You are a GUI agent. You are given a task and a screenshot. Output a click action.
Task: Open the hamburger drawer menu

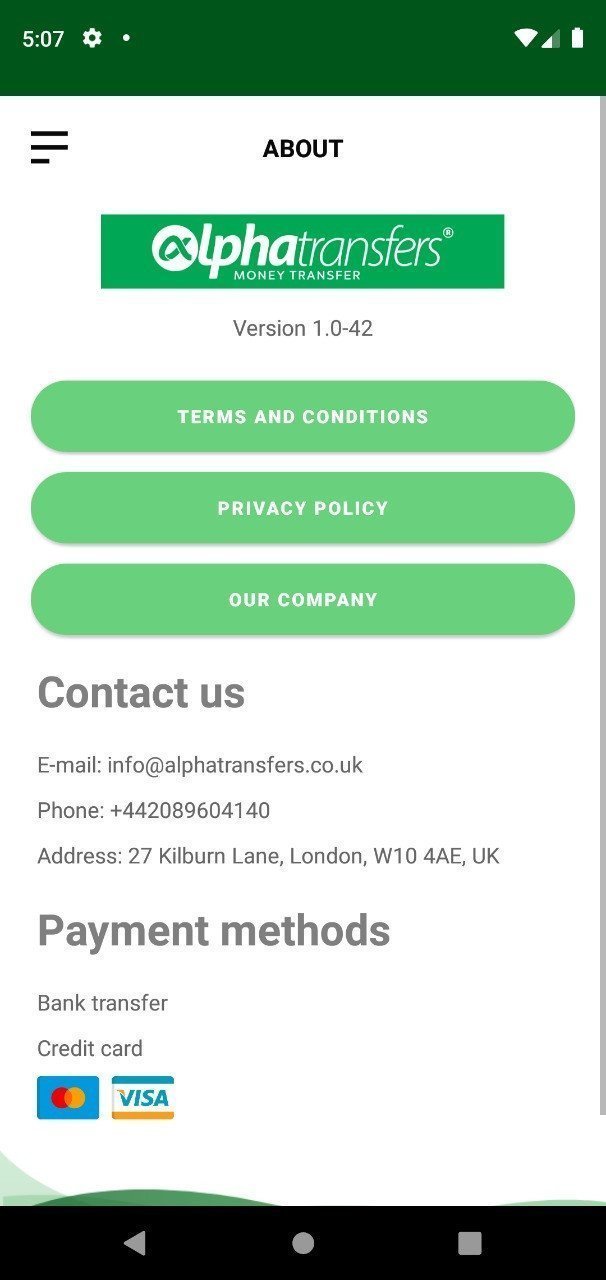click(49, 148)
